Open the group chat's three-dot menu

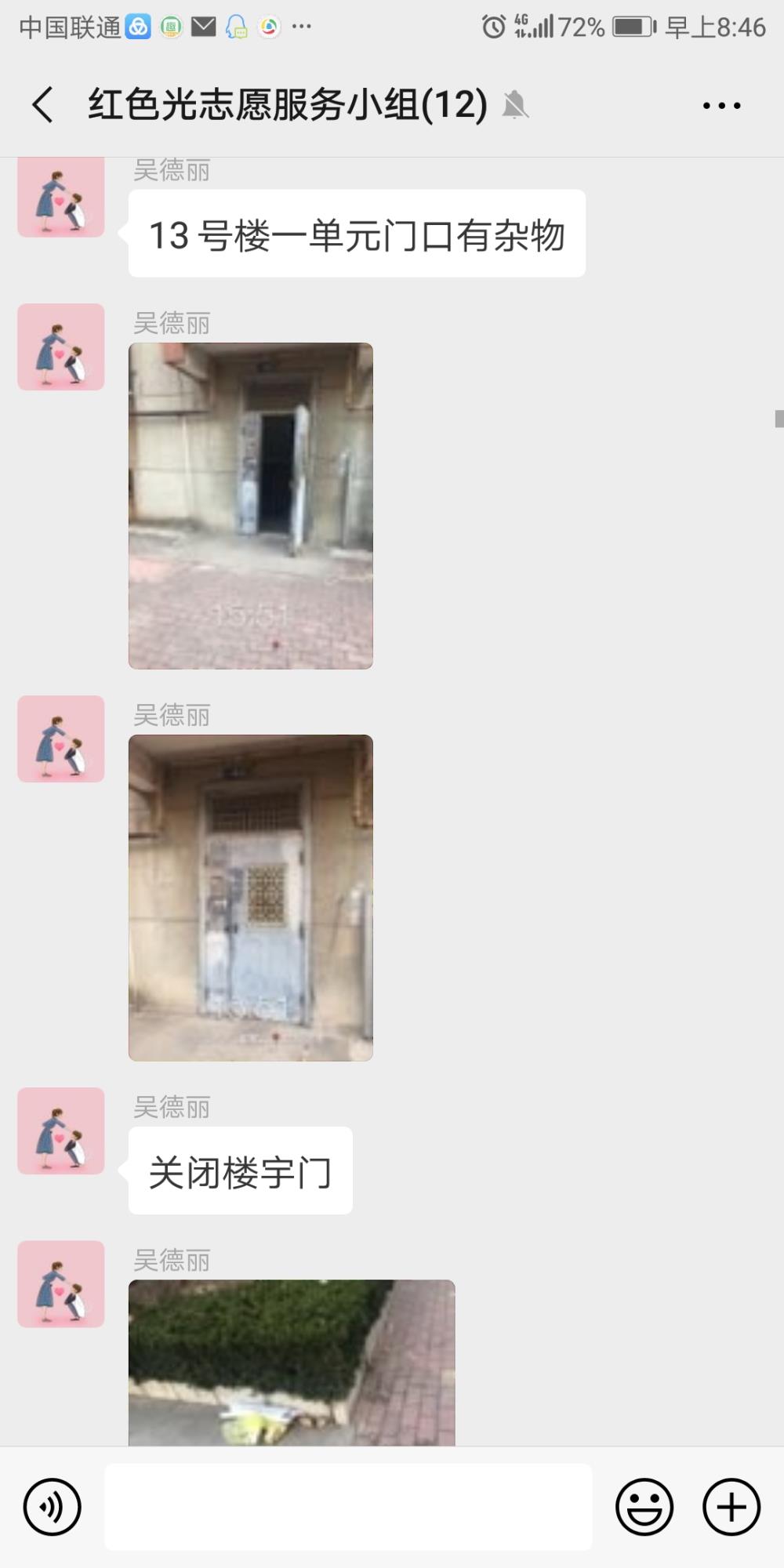tap(721, 105)
